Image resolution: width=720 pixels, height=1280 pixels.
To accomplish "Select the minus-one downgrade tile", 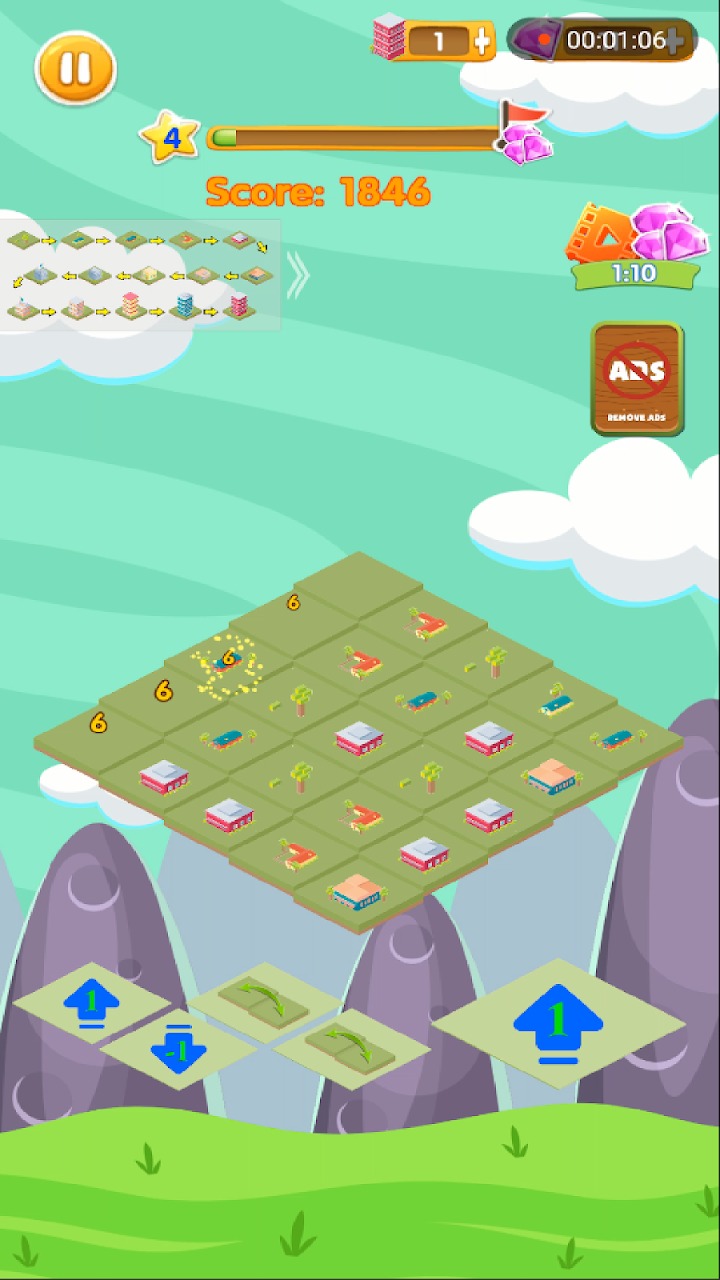I will pos(179,1048).
